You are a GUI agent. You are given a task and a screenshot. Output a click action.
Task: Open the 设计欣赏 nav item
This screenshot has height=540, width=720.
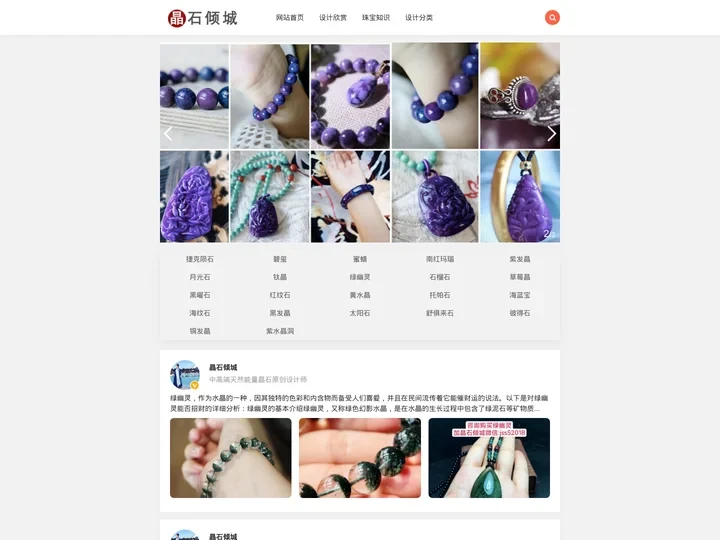(333, 18)
